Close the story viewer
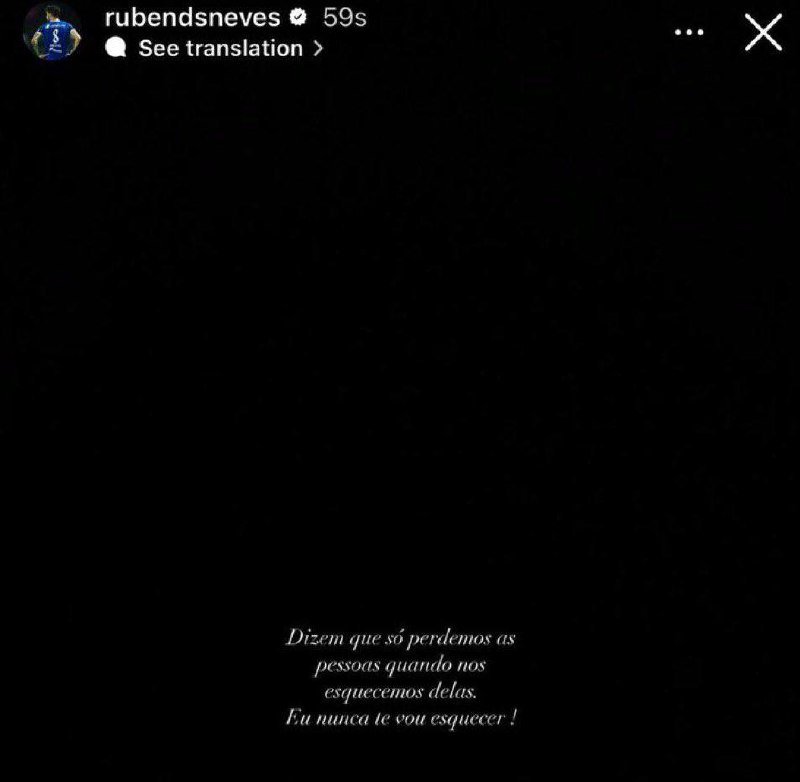This screenshot has width=800, height=782. 764,33
